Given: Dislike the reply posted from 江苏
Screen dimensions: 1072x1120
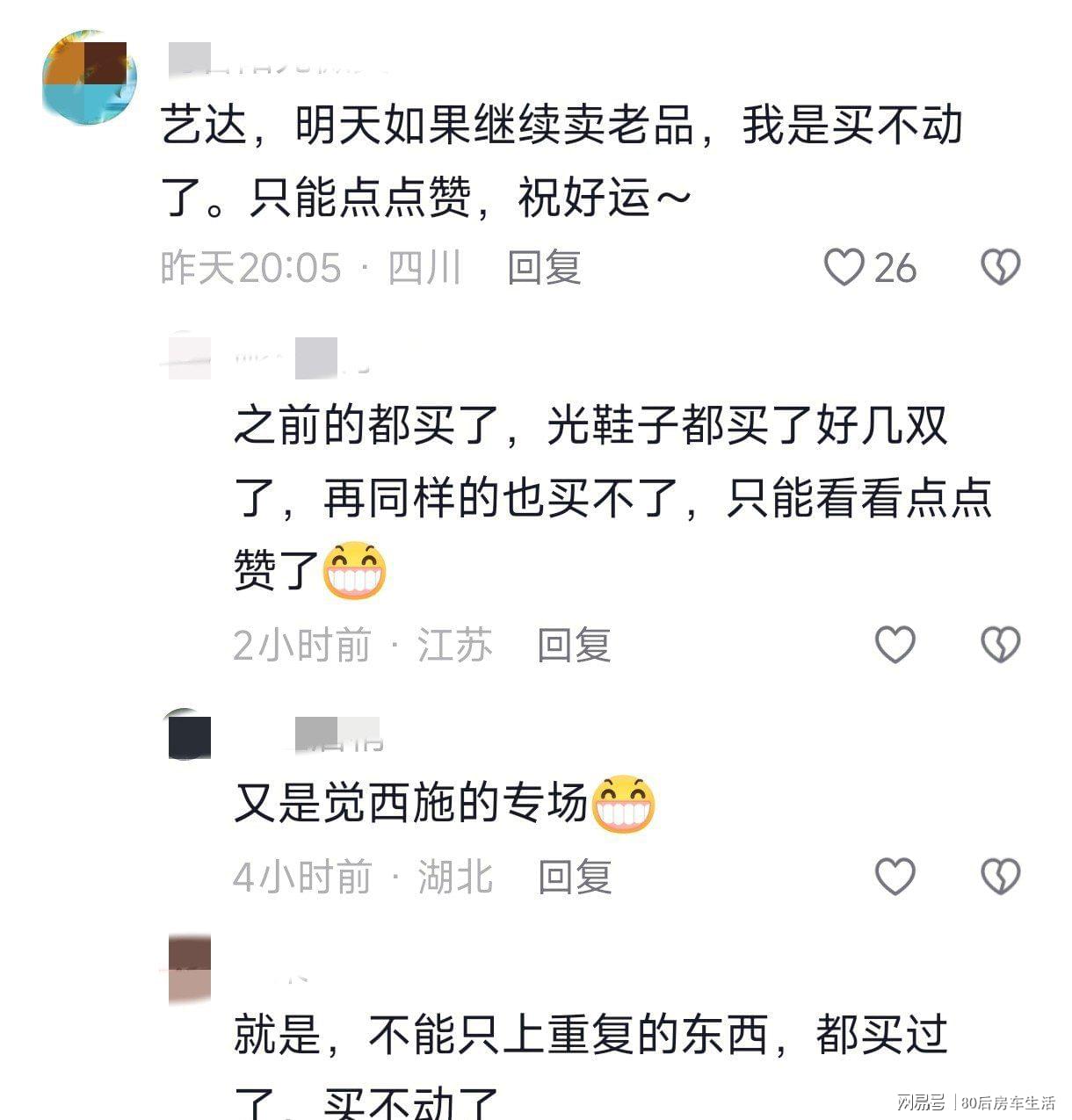Looking at the screenshot, I should [1000, 646].
